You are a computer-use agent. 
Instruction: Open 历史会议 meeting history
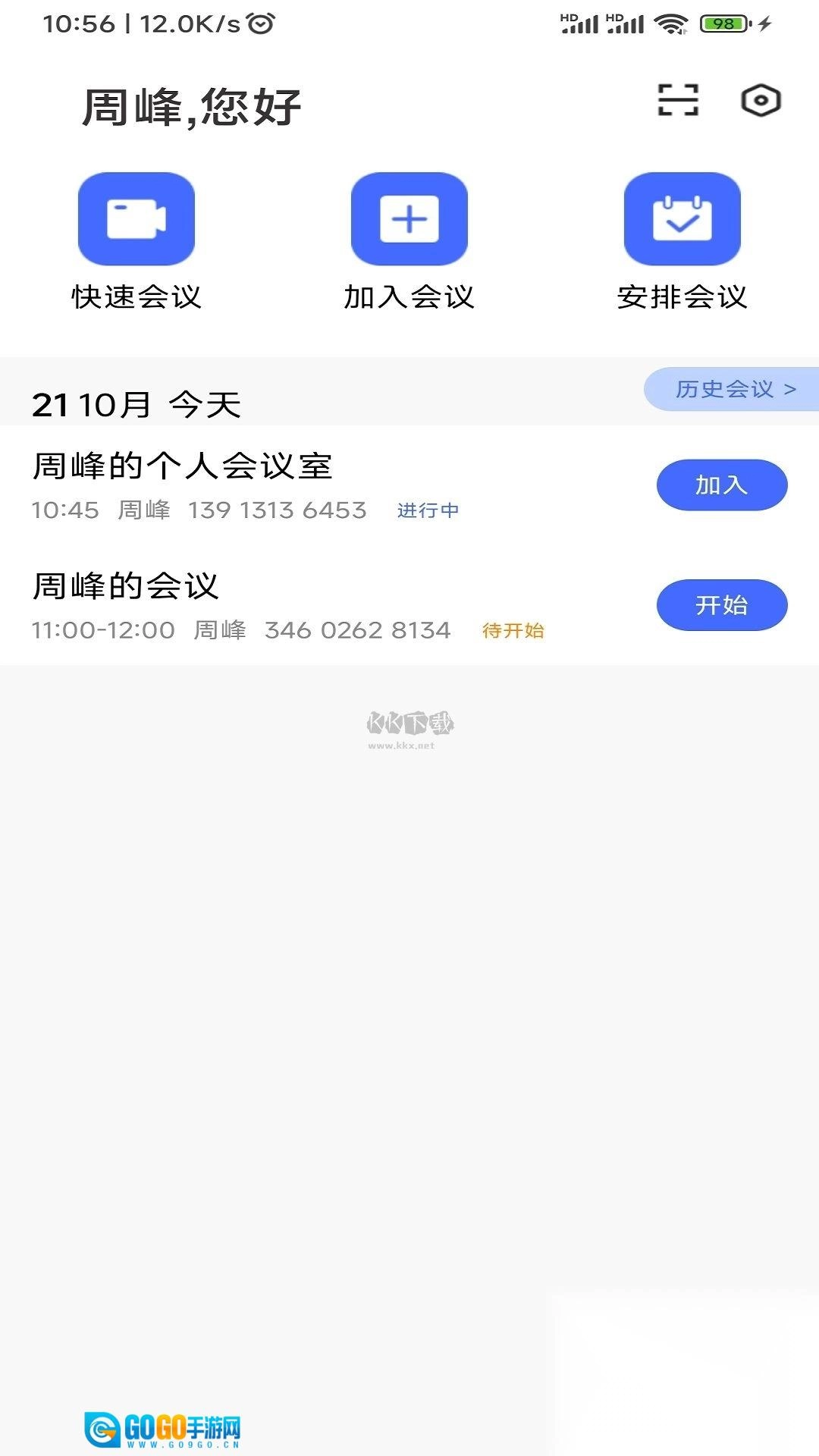tap(733, 389)
